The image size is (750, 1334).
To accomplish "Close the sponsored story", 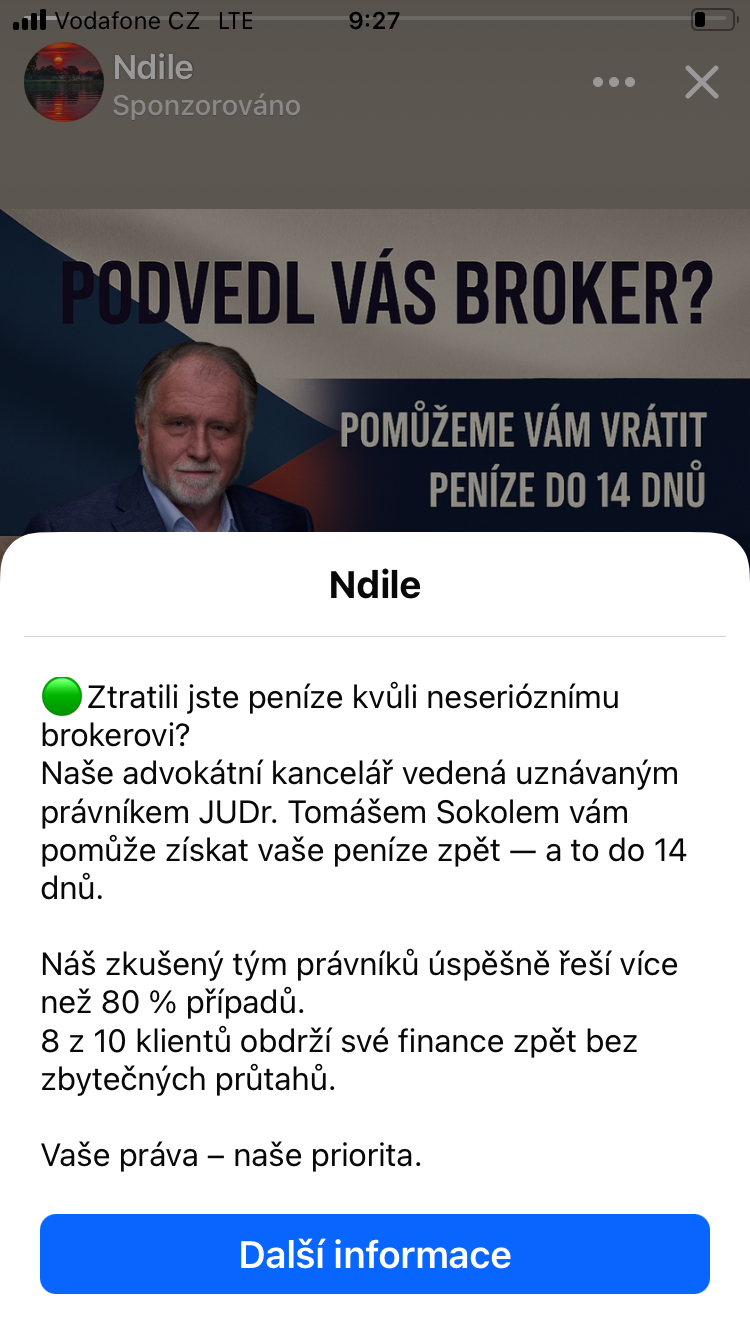I will click(702, 82).
